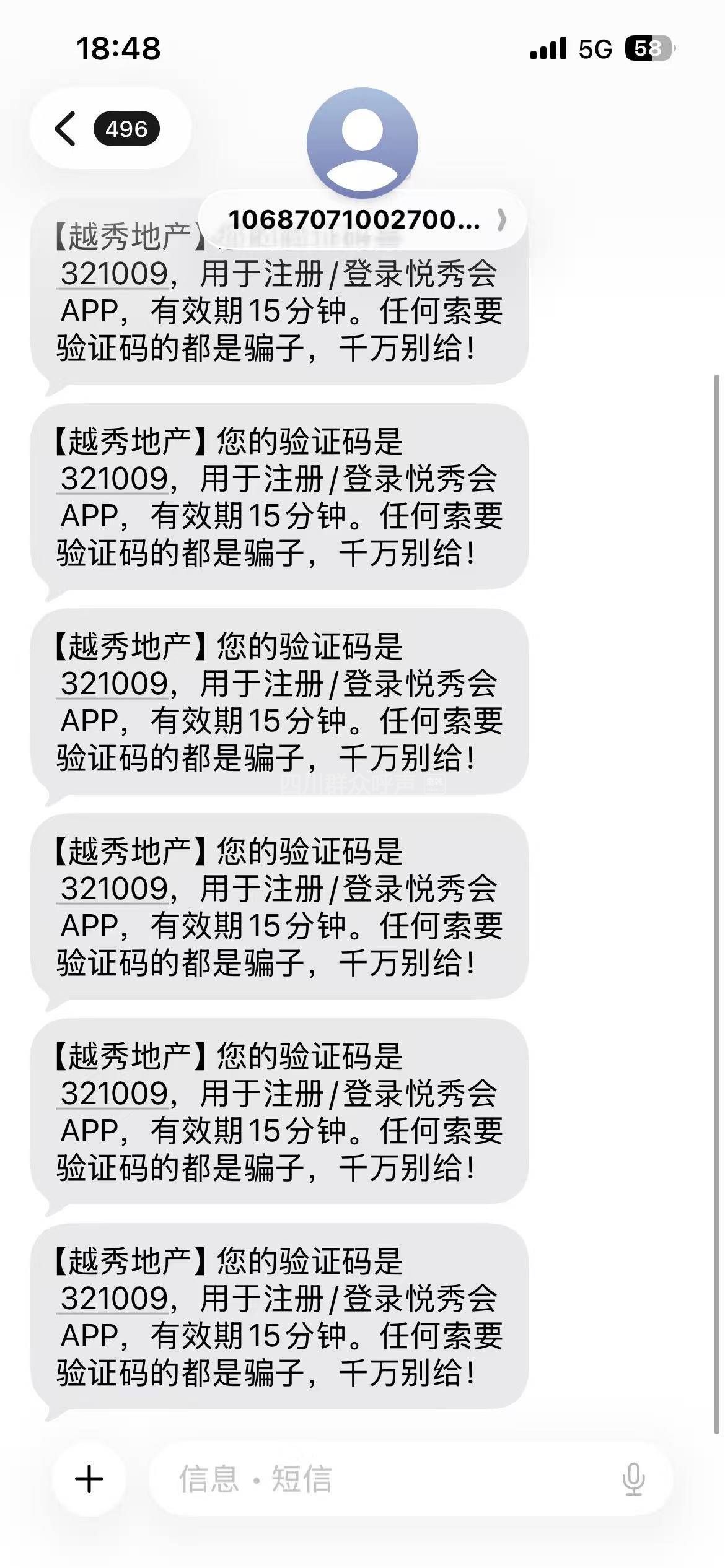Focus the 信息 · 短信 text field
This screenshot has height=1568, width=725.
(x=384, y=1479)
